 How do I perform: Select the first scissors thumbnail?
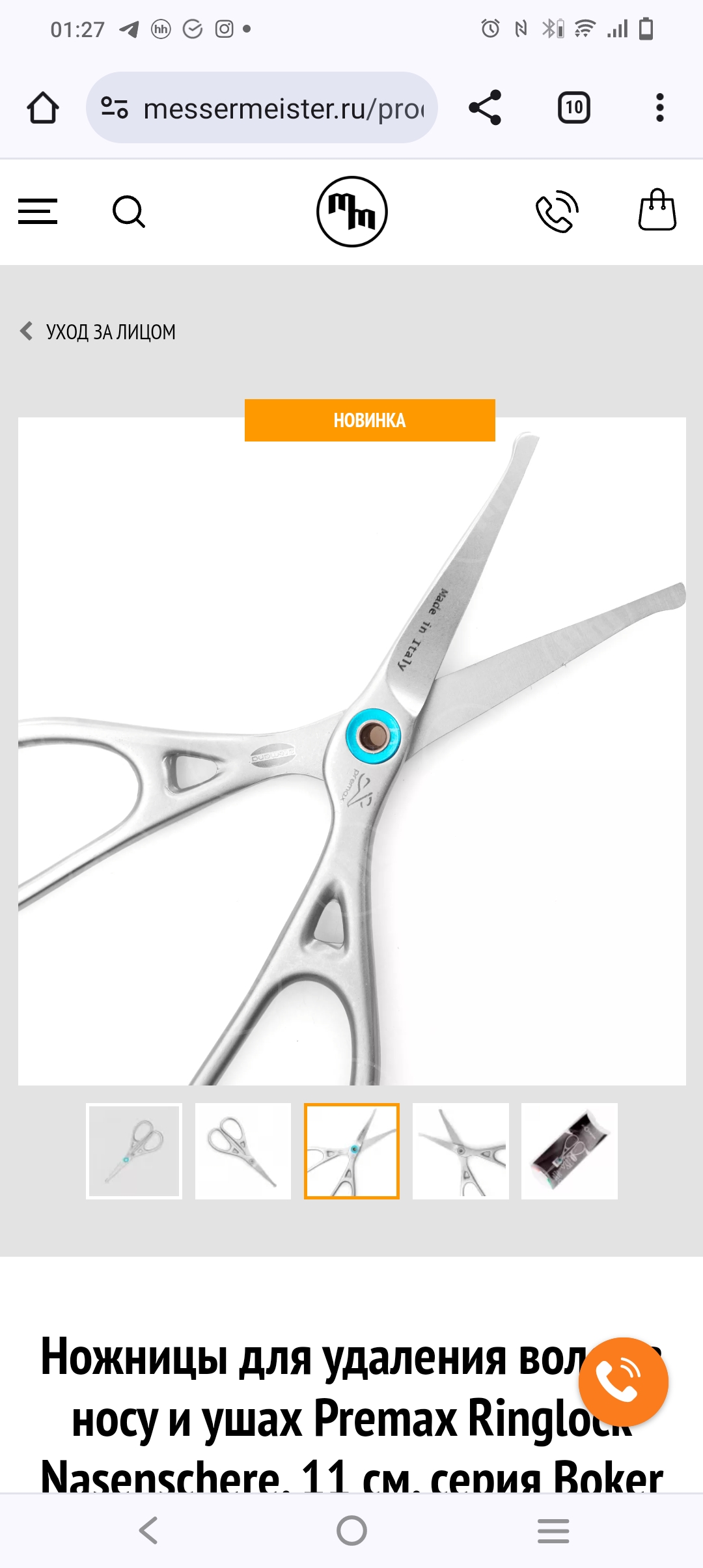[134, 1151]
